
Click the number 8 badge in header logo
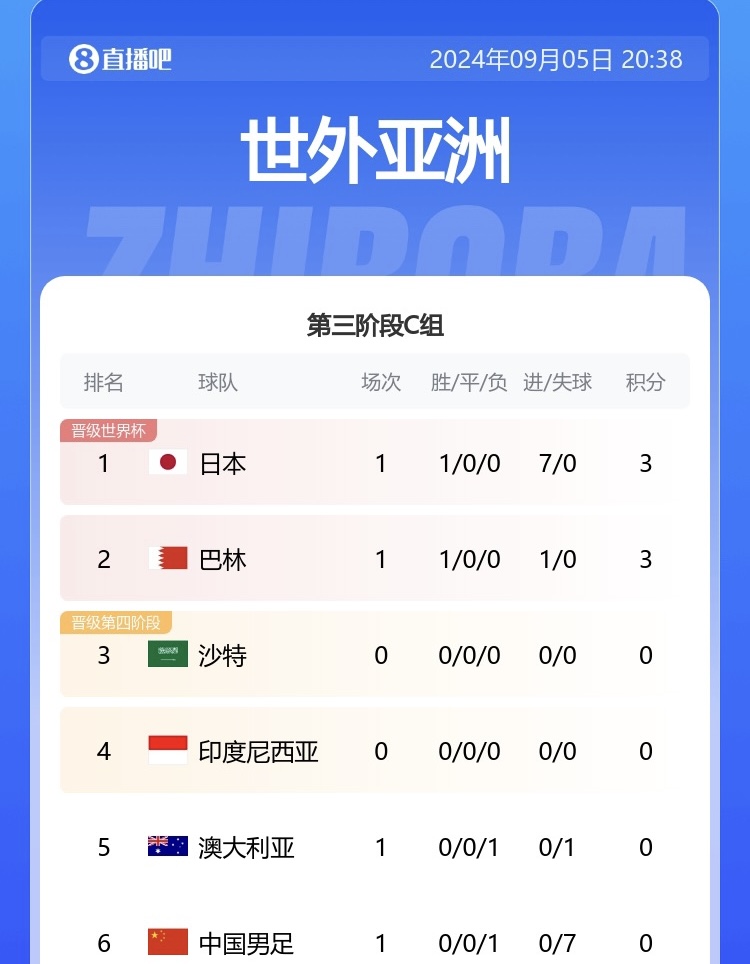pos(87,59)
